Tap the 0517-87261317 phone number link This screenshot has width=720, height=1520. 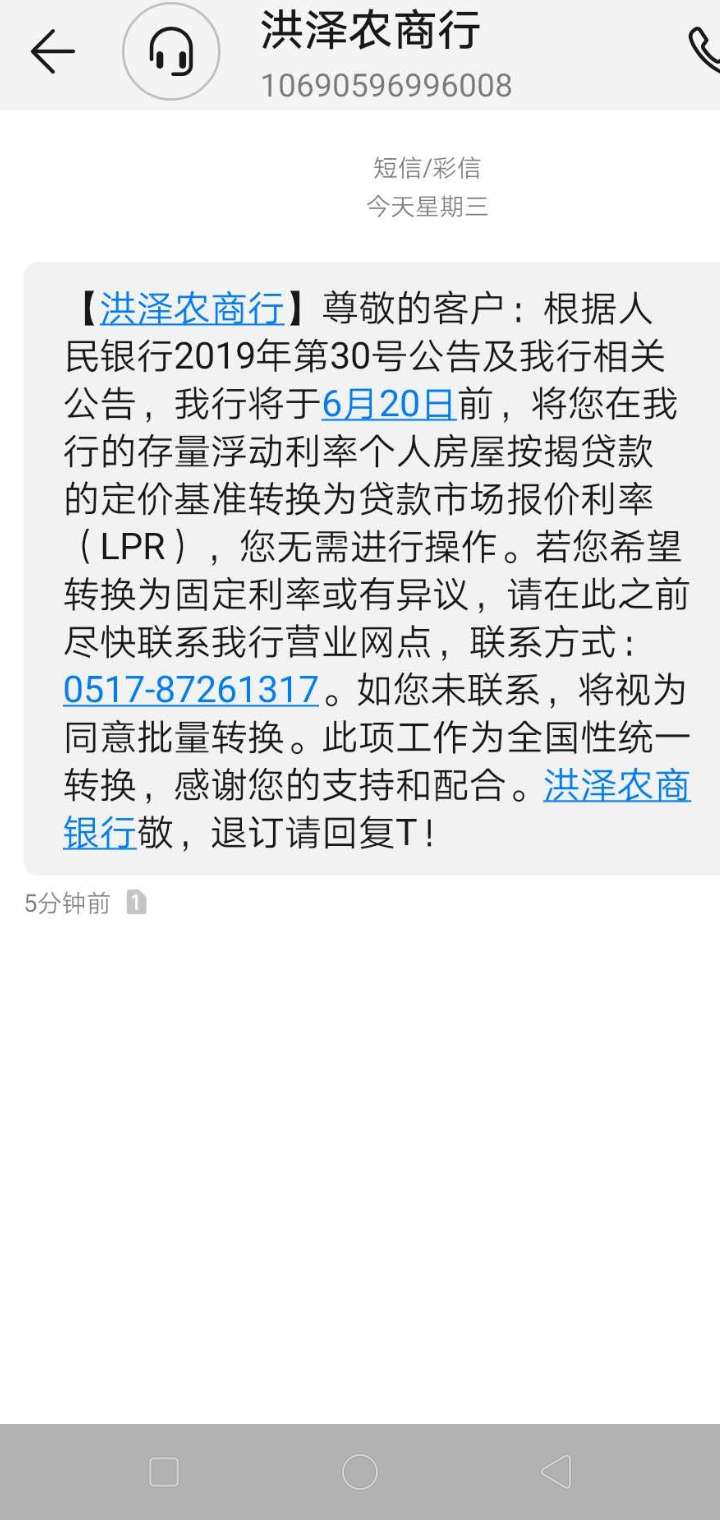pyautogui.click(x=191, y=690)
